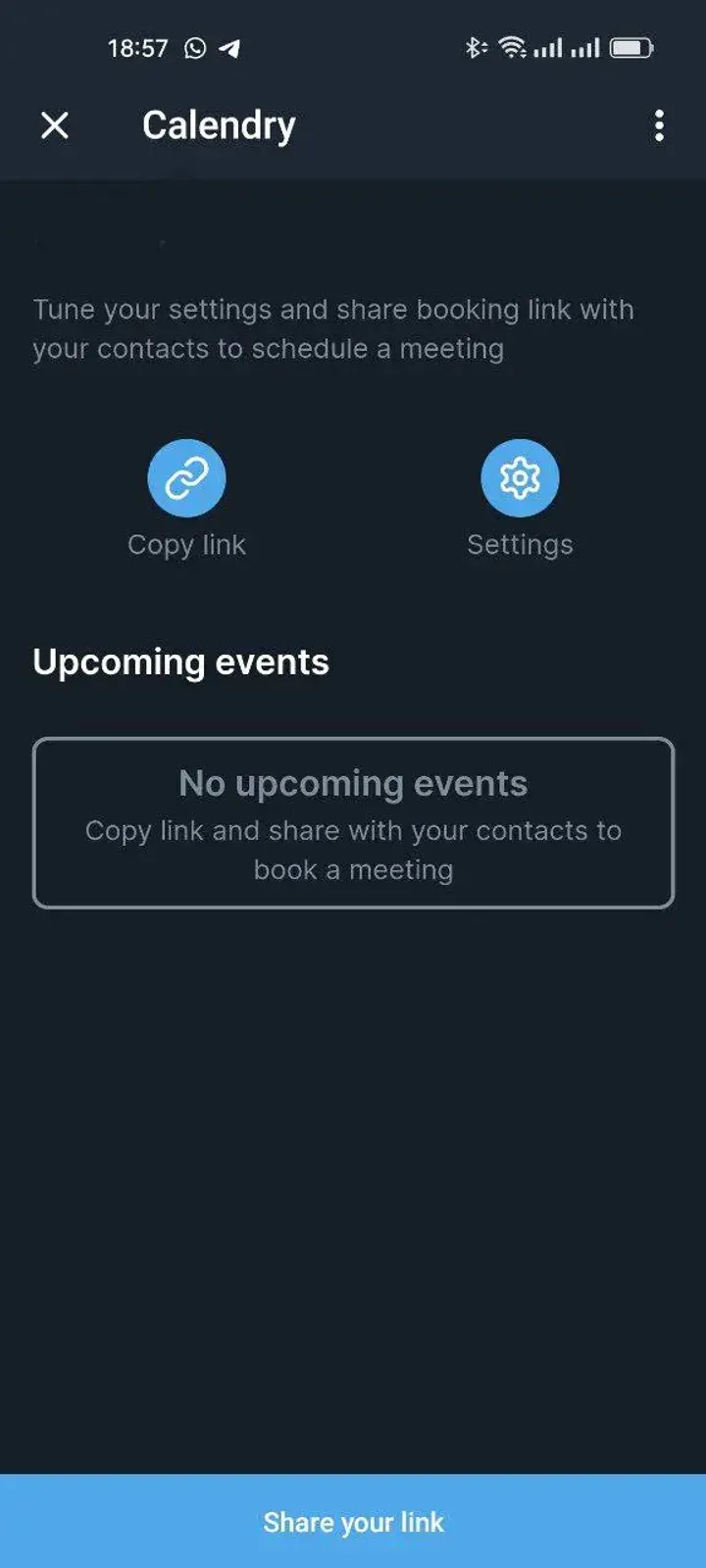Open the three-dot overflow menu

(x=659, y=126)
